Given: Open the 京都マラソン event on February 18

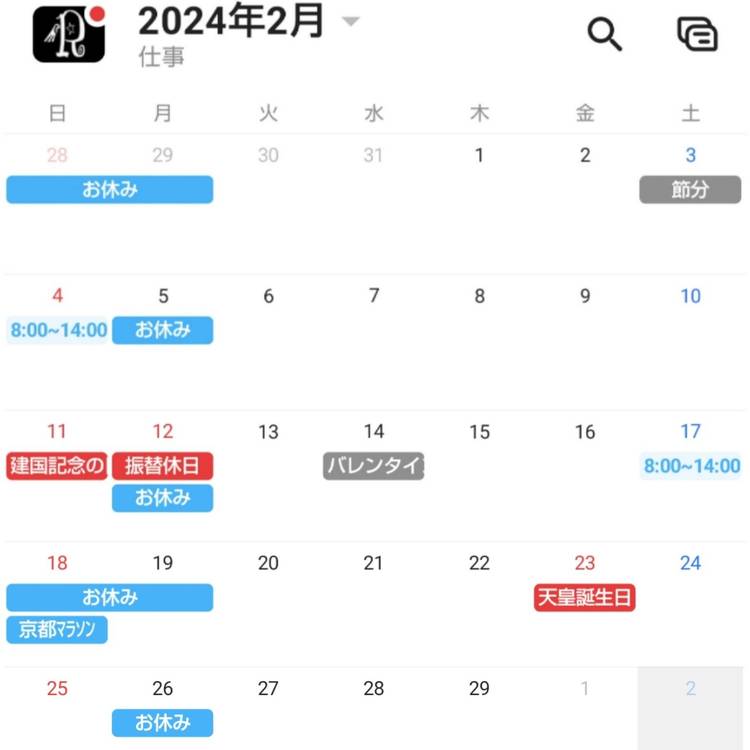Looking at the screenshot, I should pyautogui.click(x=57, y=630).
